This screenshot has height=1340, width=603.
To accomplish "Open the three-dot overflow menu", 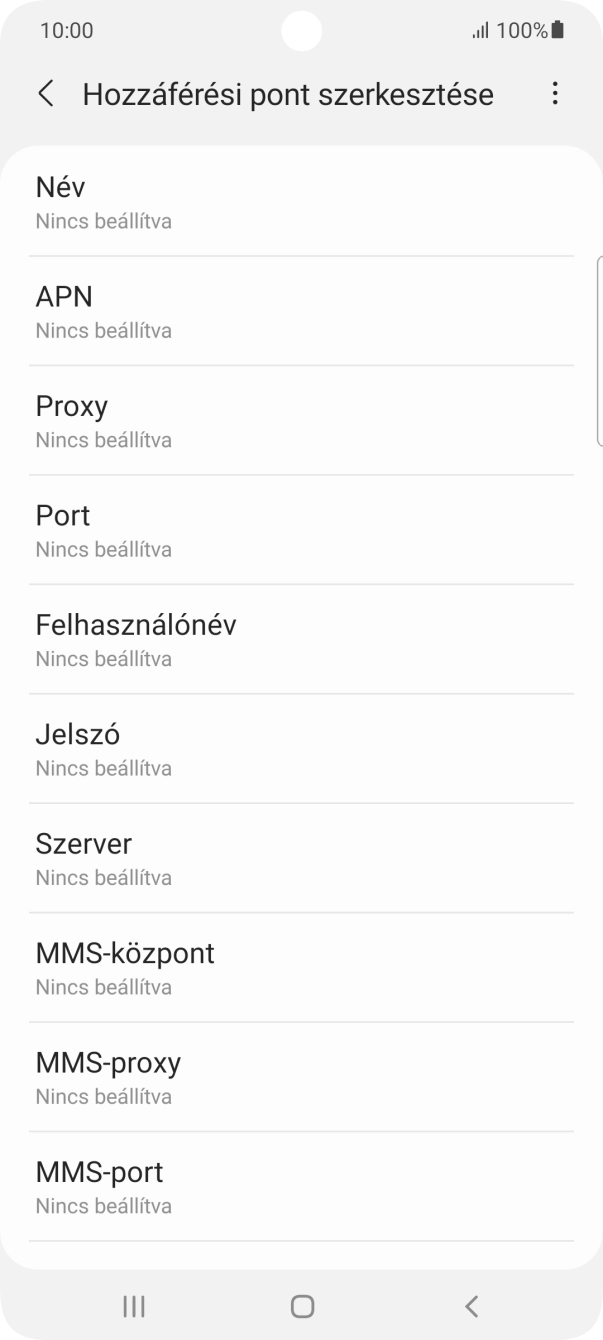I will [x=555, y=94].
